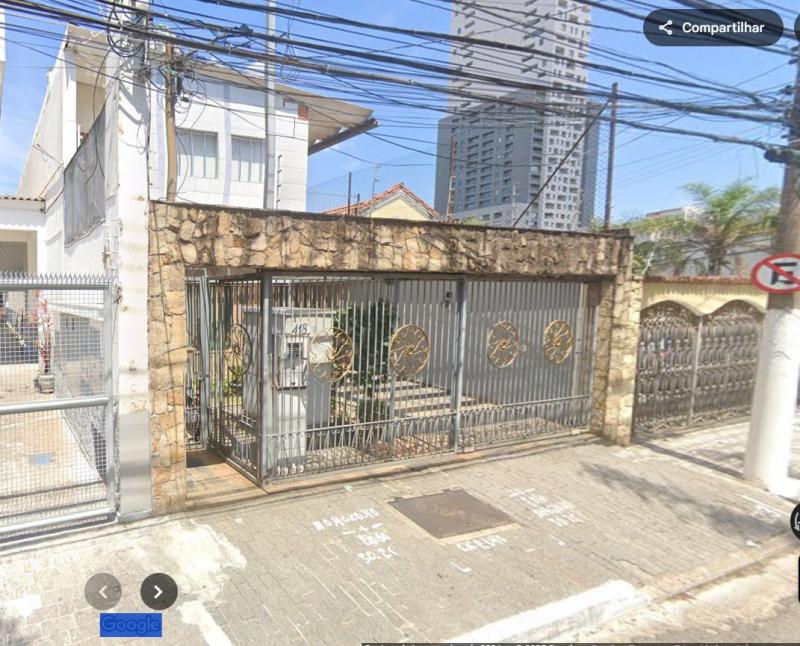The width and height of the screenshot is (800, 646).
Task: Tap the Compartilhar share button
Action: [712, 28]
